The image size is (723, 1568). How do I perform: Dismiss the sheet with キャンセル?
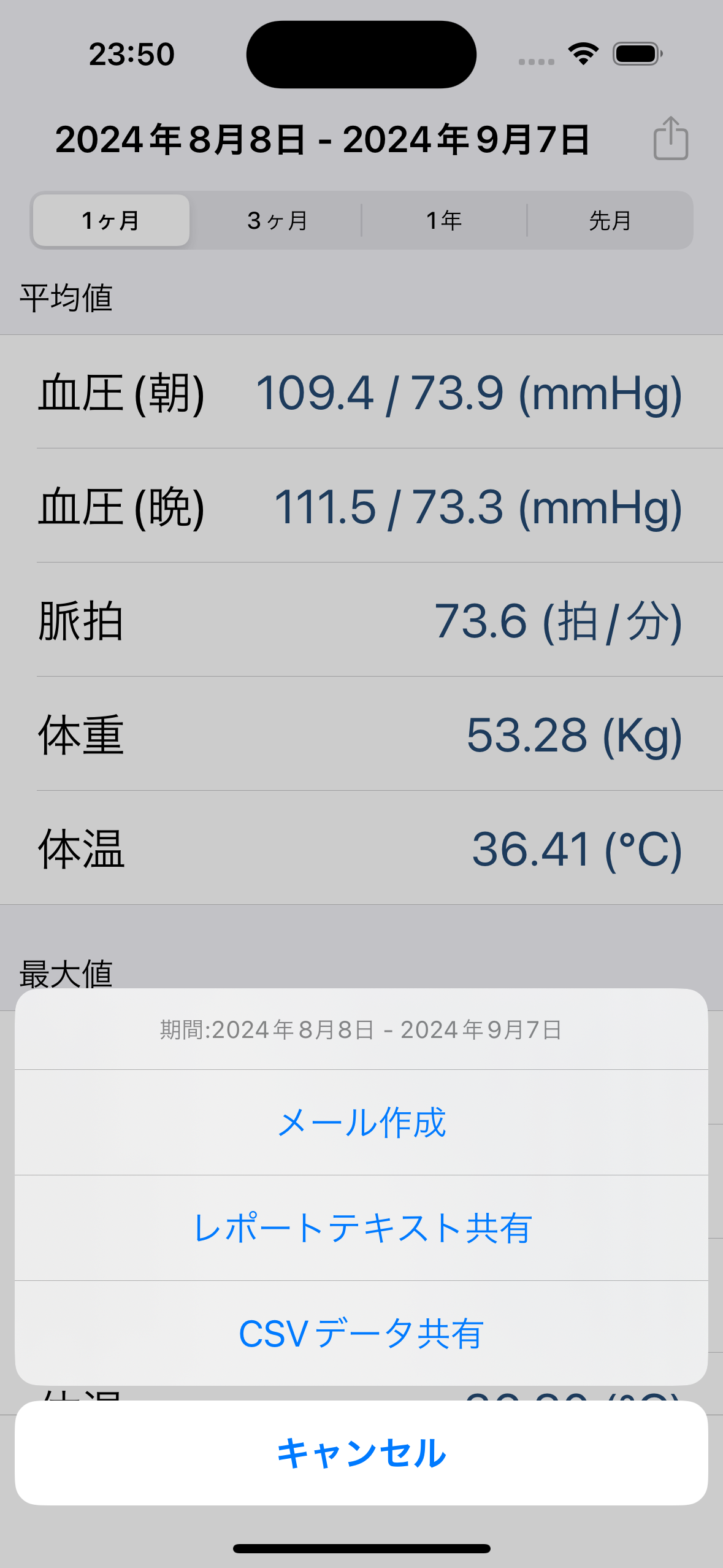tap(361, 1453)
